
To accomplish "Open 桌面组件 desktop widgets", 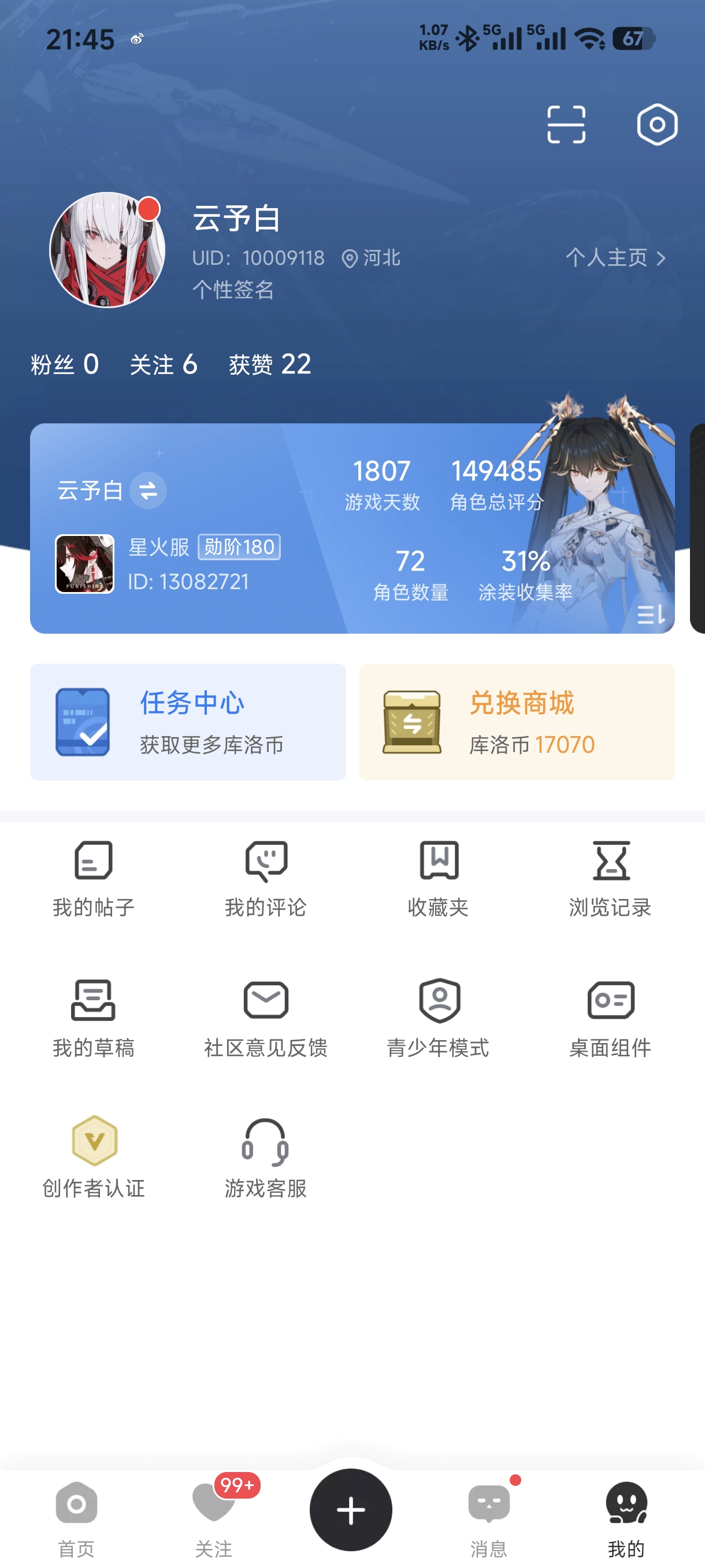I will pyautogui.click(x=610, y=1018).
